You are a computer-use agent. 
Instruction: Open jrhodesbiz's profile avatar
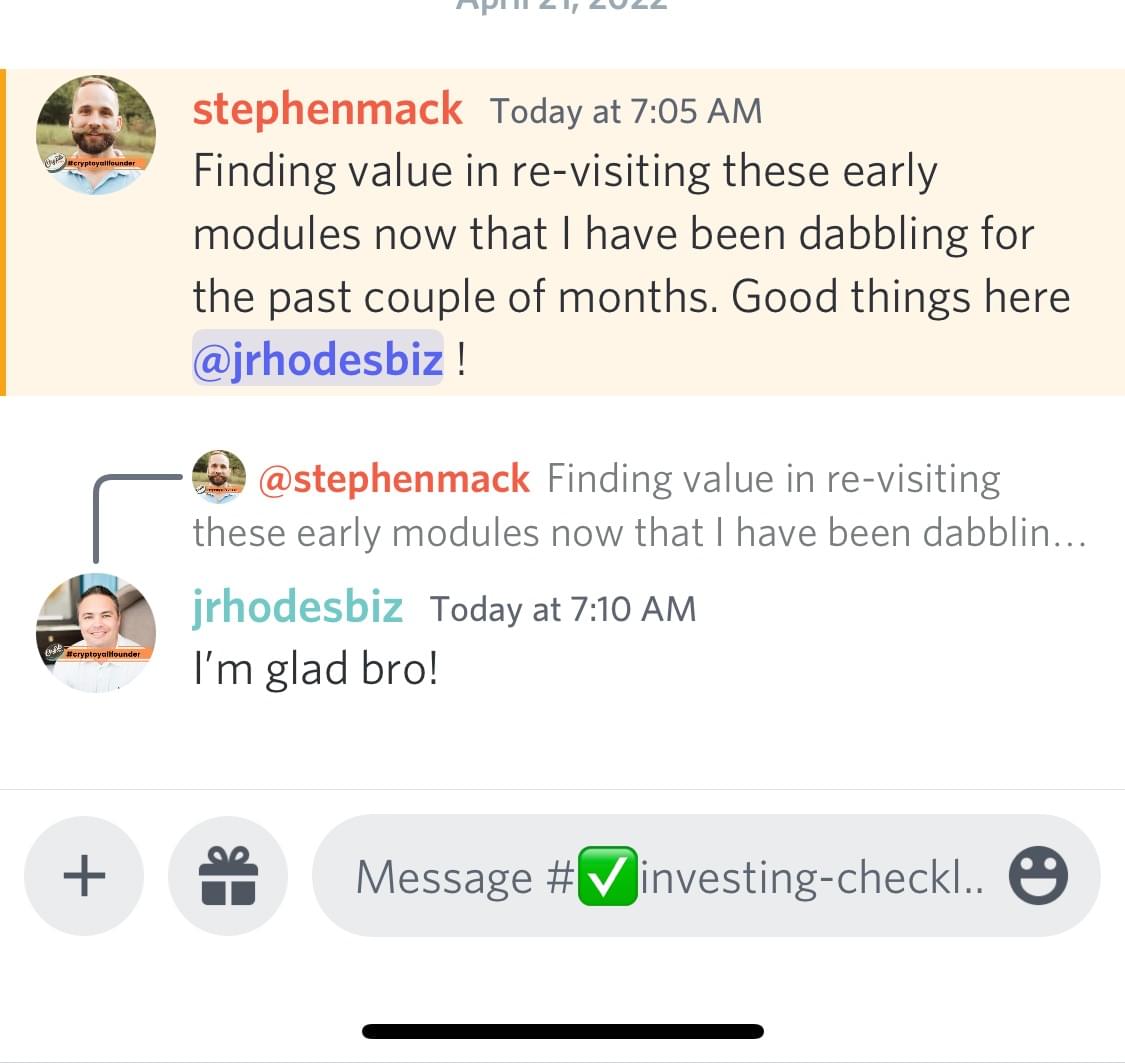pyautogui.click(x=96, y=633)
